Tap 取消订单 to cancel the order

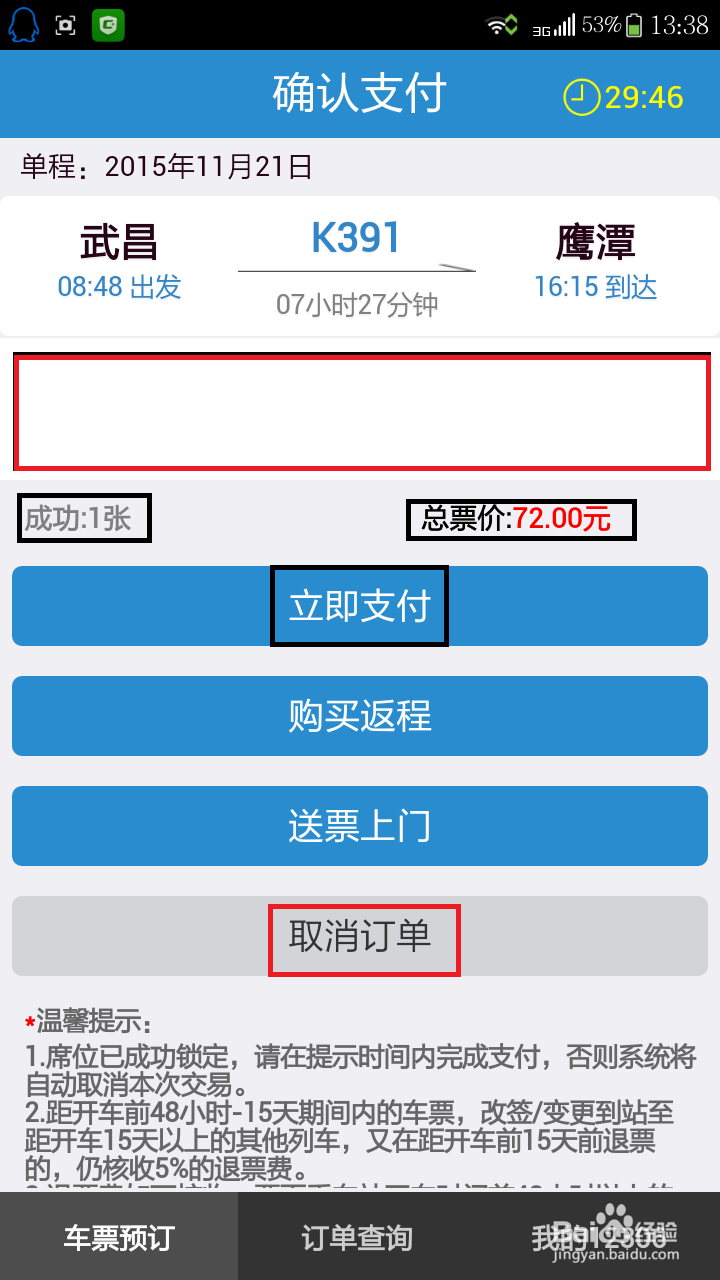click(x=364, y=937)
